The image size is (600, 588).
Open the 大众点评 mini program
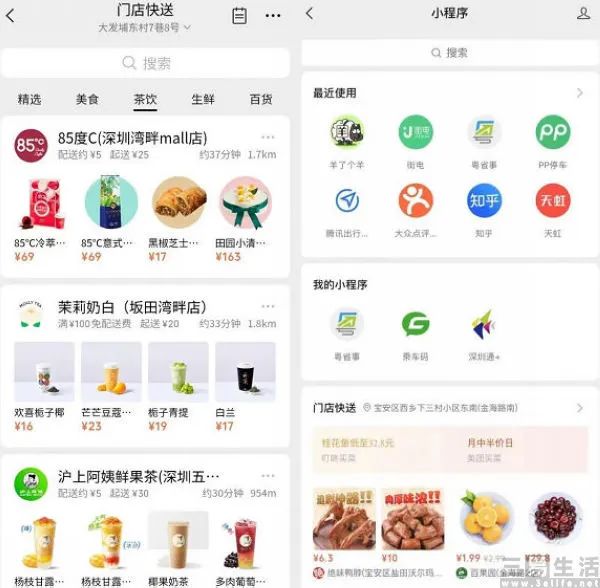(415, 201)
